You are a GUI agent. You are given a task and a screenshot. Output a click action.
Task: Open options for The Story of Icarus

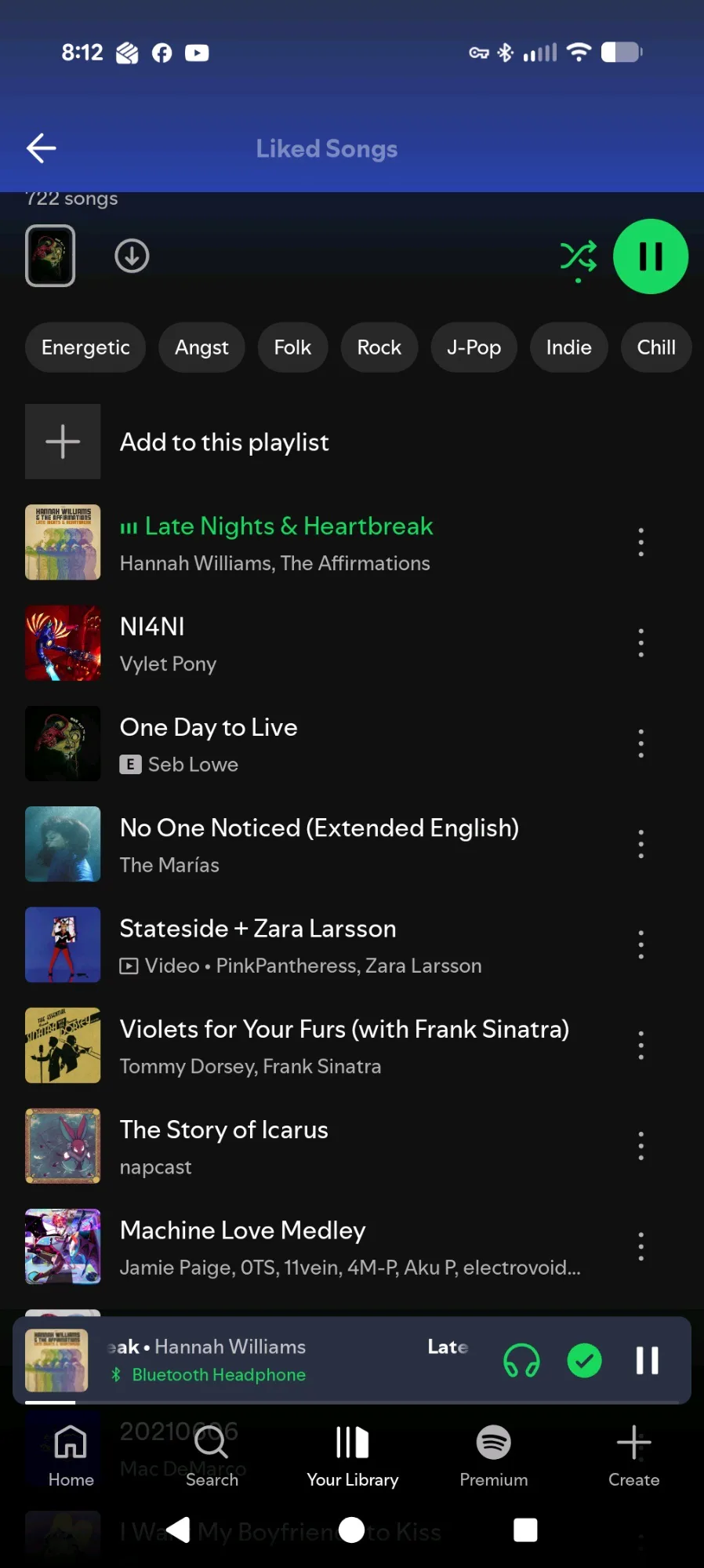[x=640, y=1146]
